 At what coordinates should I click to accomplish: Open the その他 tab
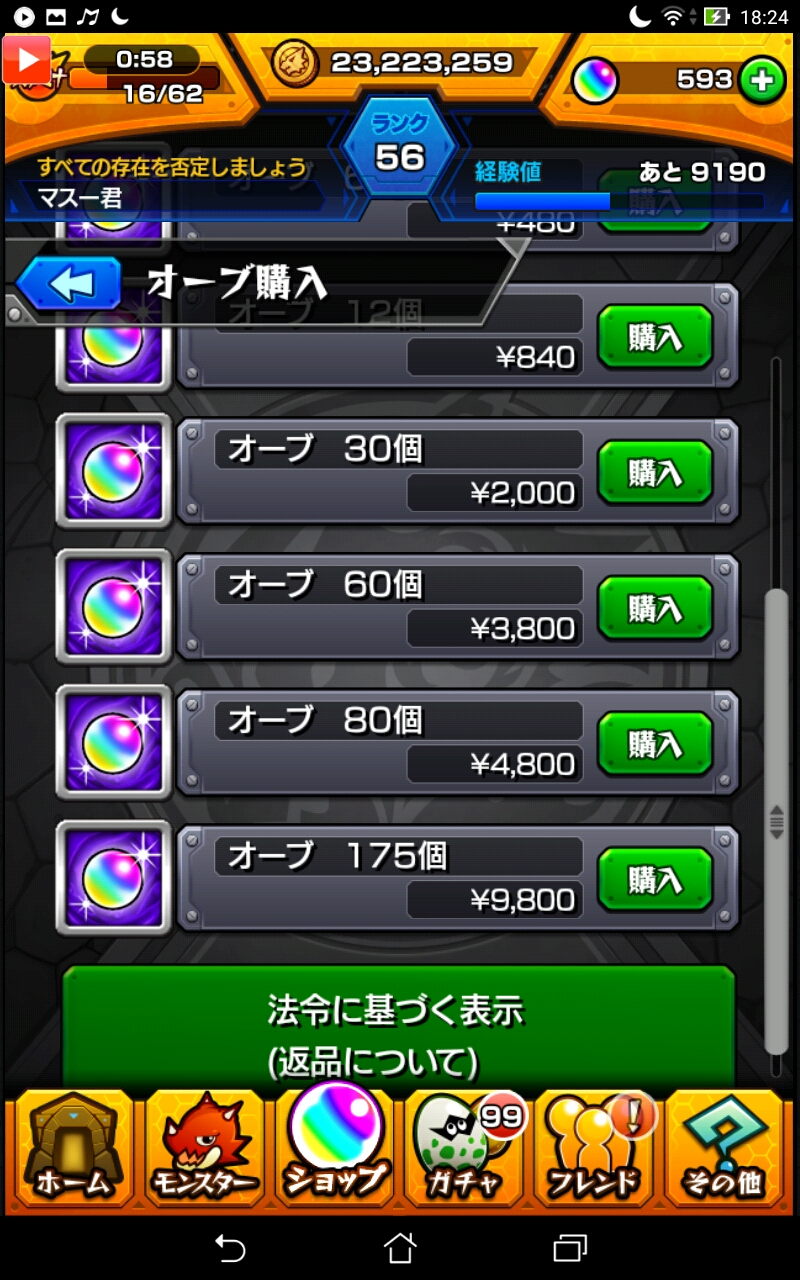(724, 1150)
